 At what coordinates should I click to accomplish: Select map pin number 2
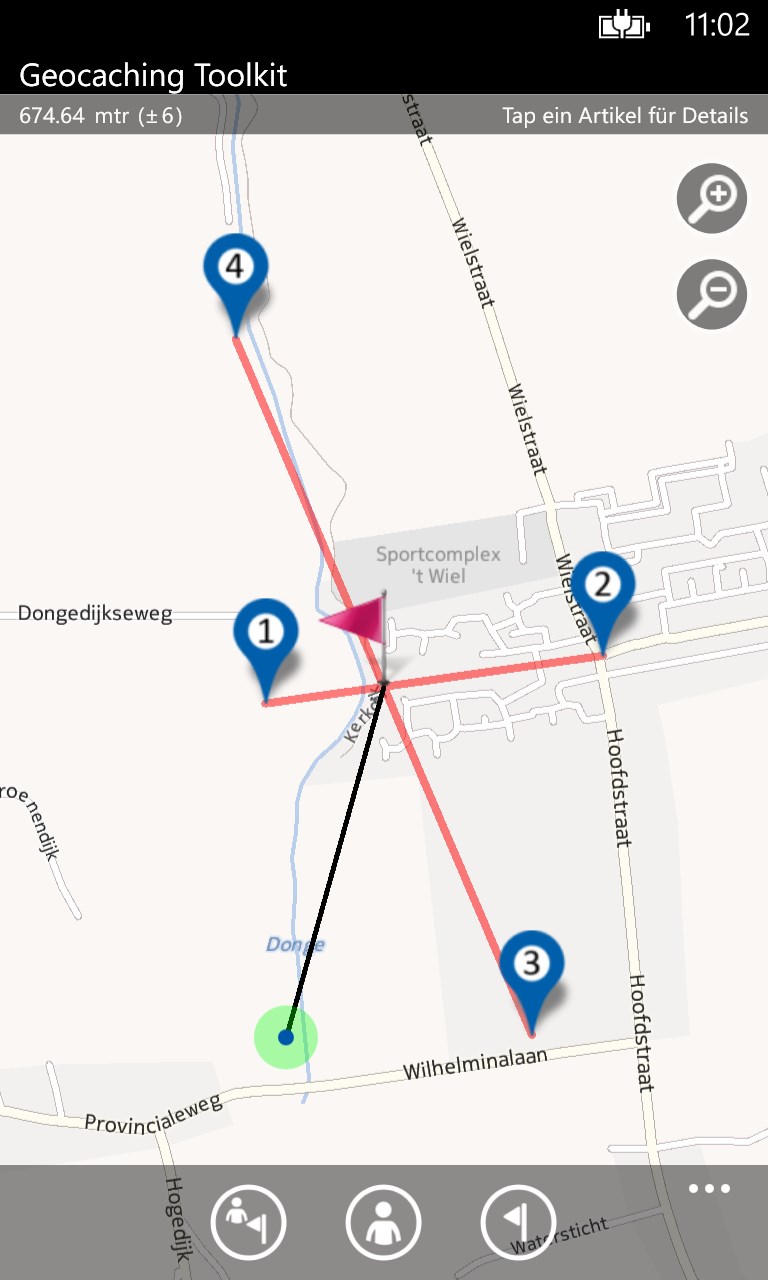point(603,586)
